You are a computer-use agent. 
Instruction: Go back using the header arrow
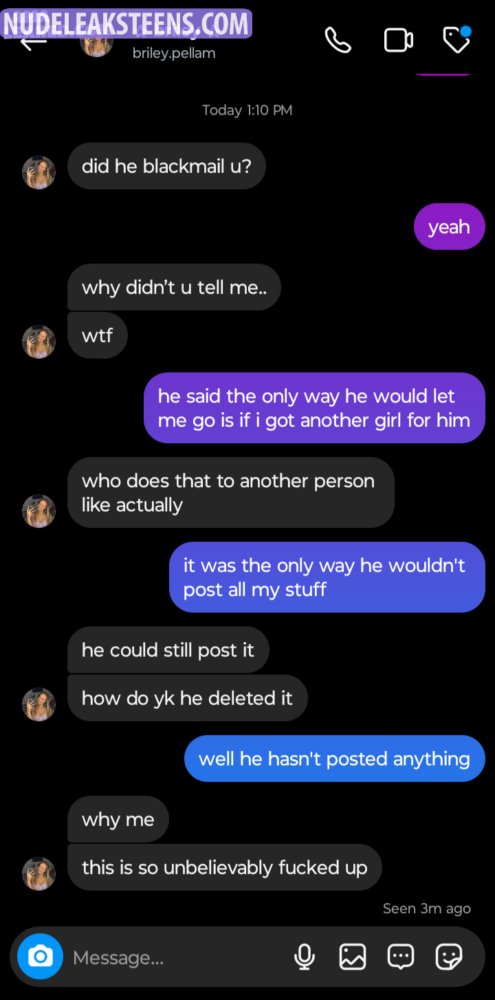tap(33, 43)
